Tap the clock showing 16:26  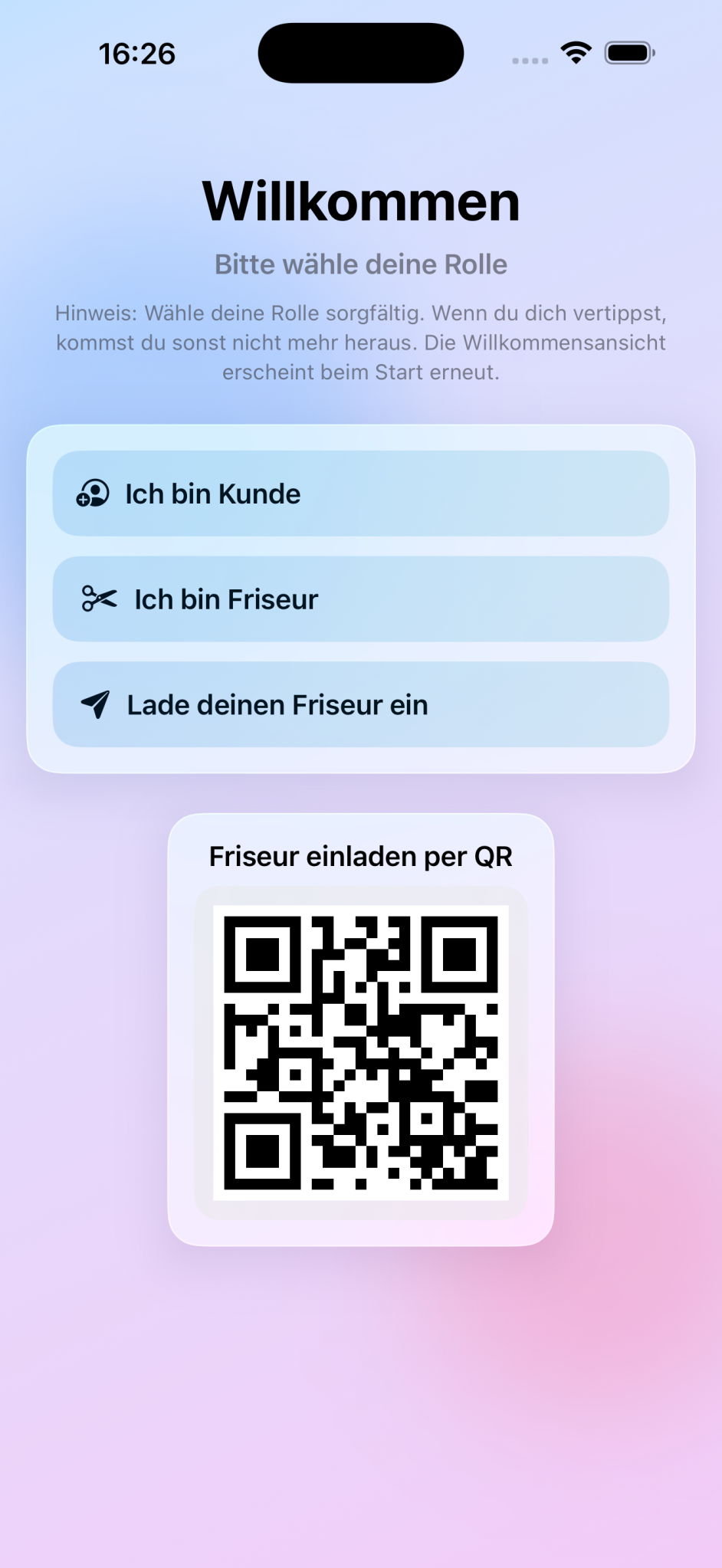(136, 52)
